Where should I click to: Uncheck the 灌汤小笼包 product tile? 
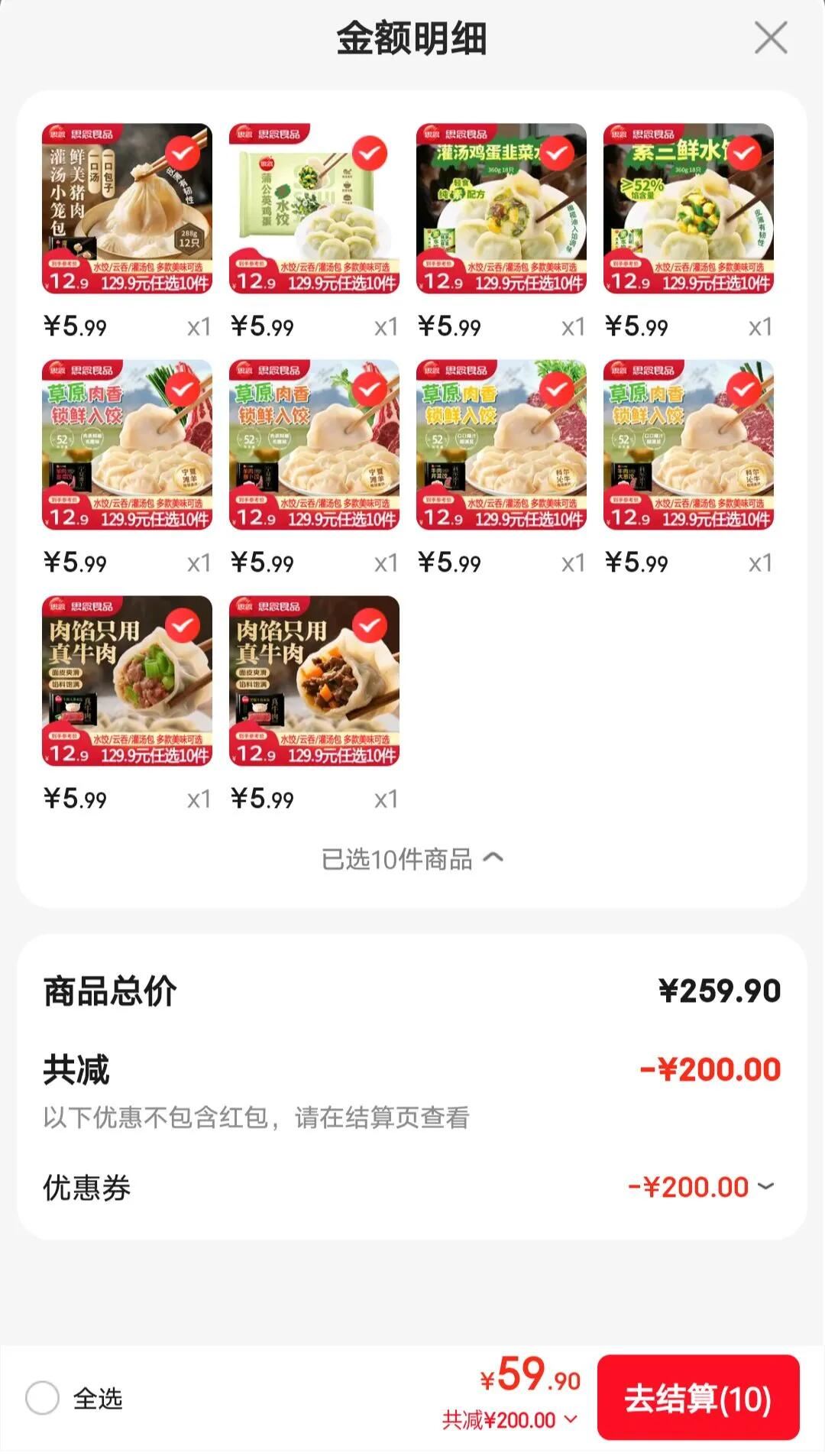coord(182,154)
